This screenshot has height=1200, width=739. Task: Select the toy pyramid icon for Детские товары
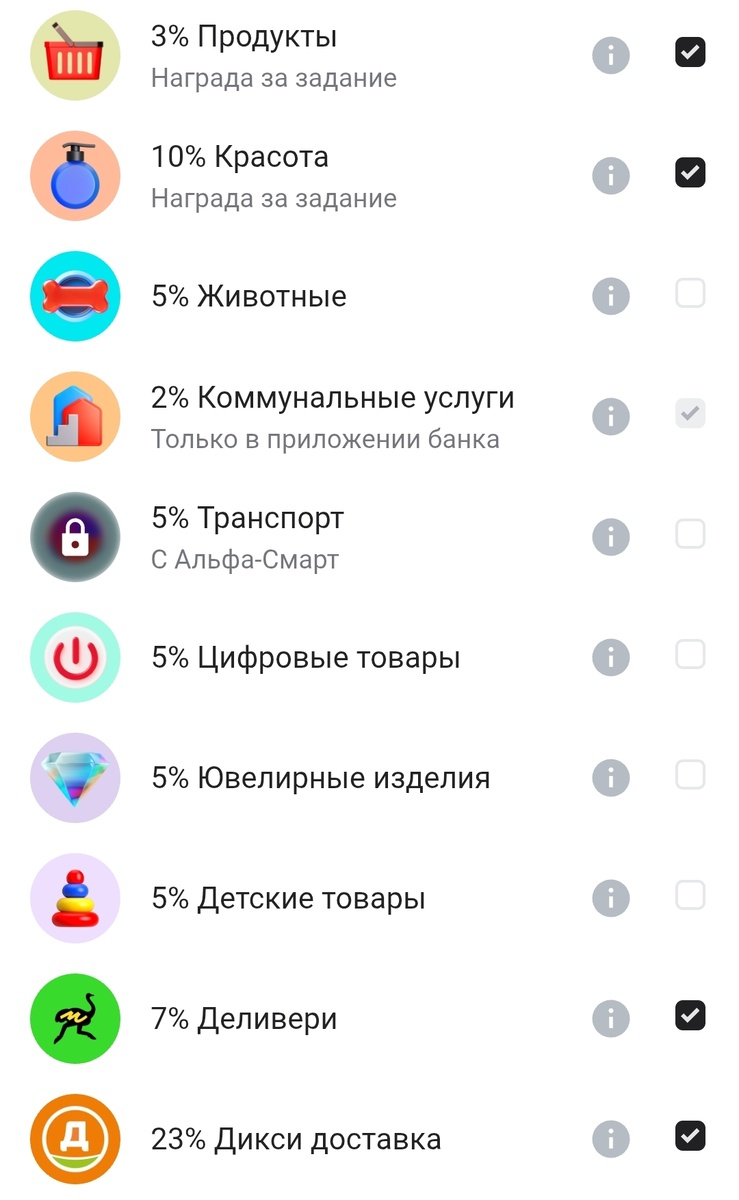(x=75, y=898)
